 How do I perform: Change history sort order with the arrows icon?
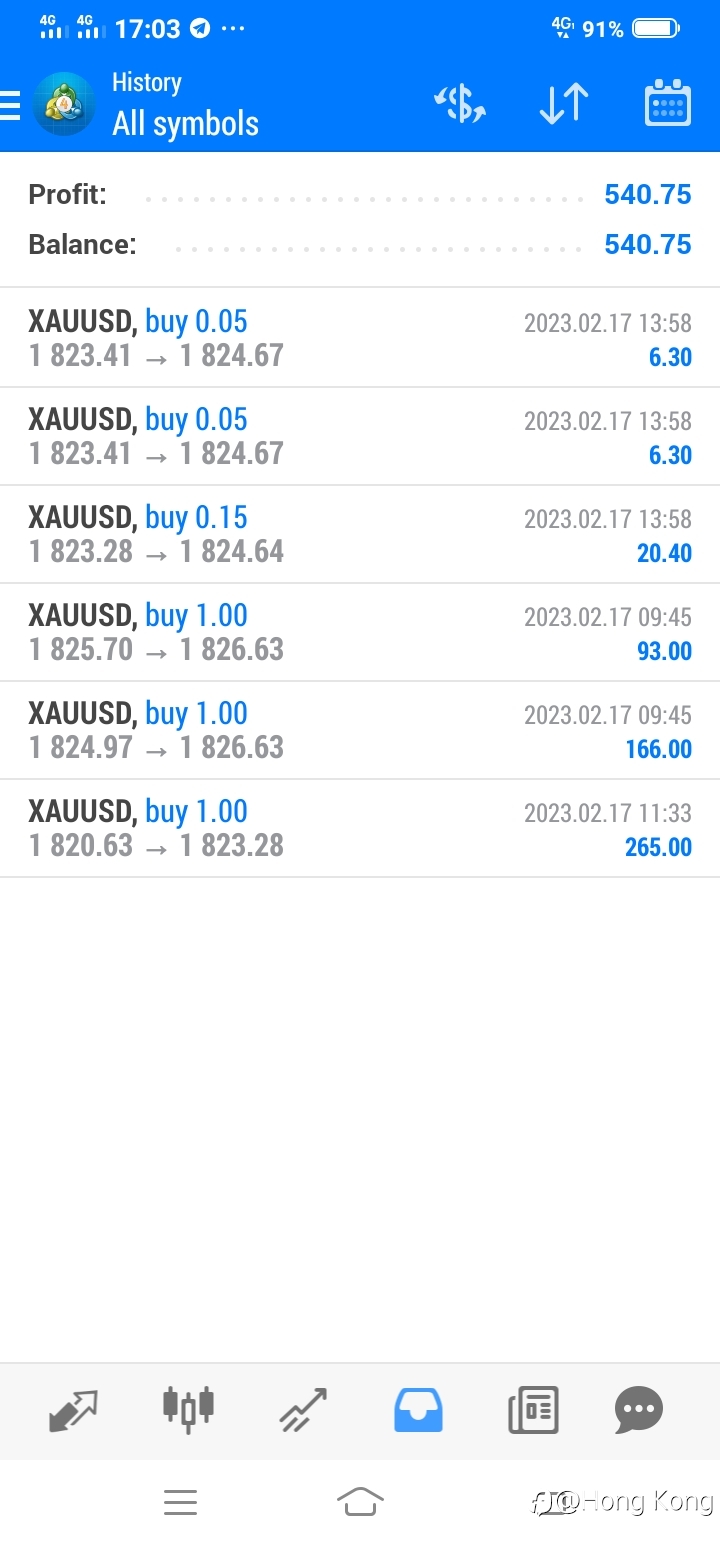pos(563,104)
